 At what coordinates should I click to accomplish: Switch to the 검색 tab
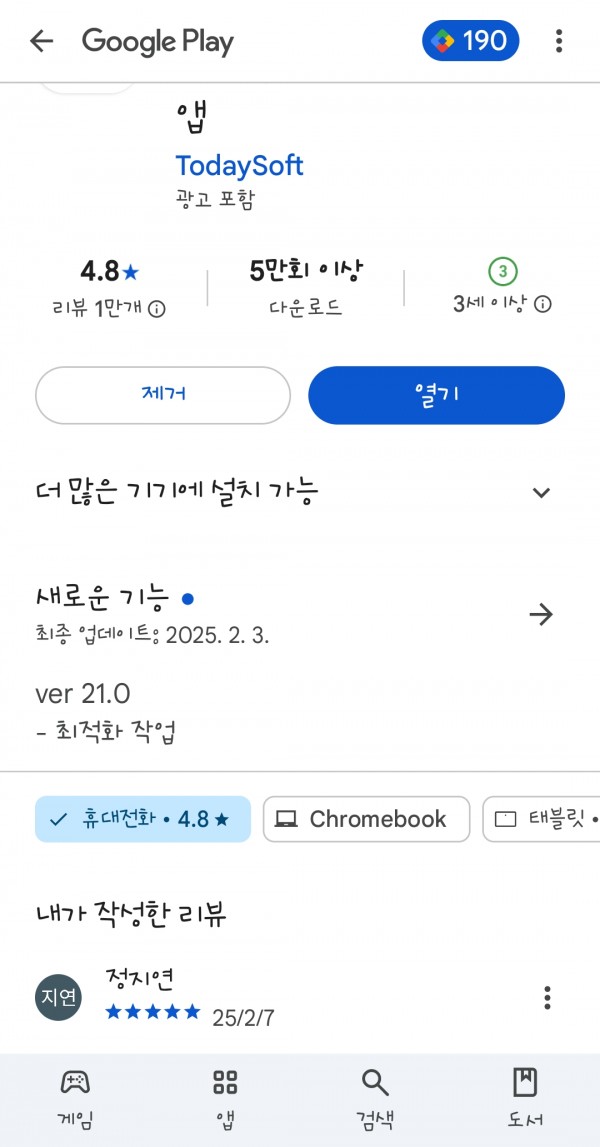click(x=375, y=1099)
